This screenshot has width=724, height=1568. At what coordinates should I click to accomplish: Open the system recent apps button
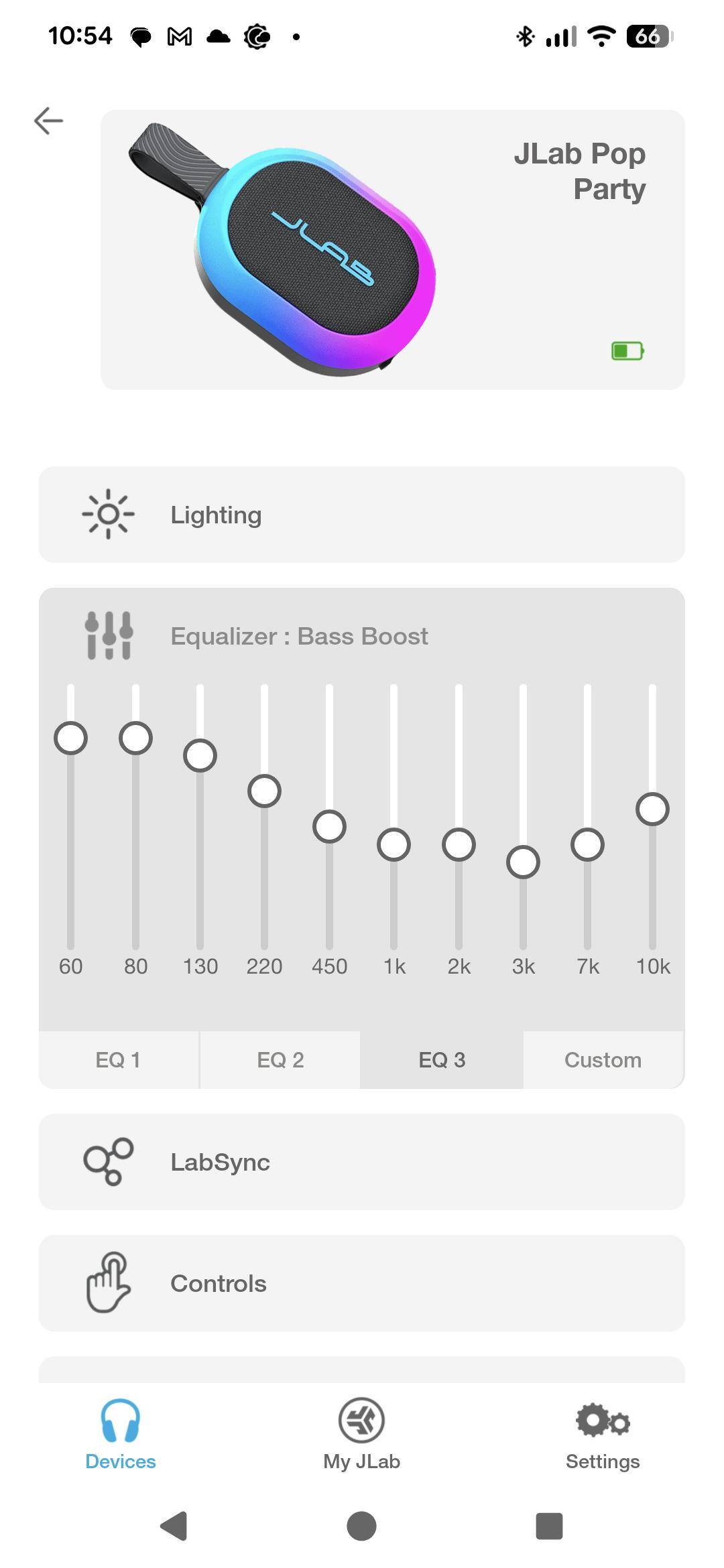(x=549, y=1526)
